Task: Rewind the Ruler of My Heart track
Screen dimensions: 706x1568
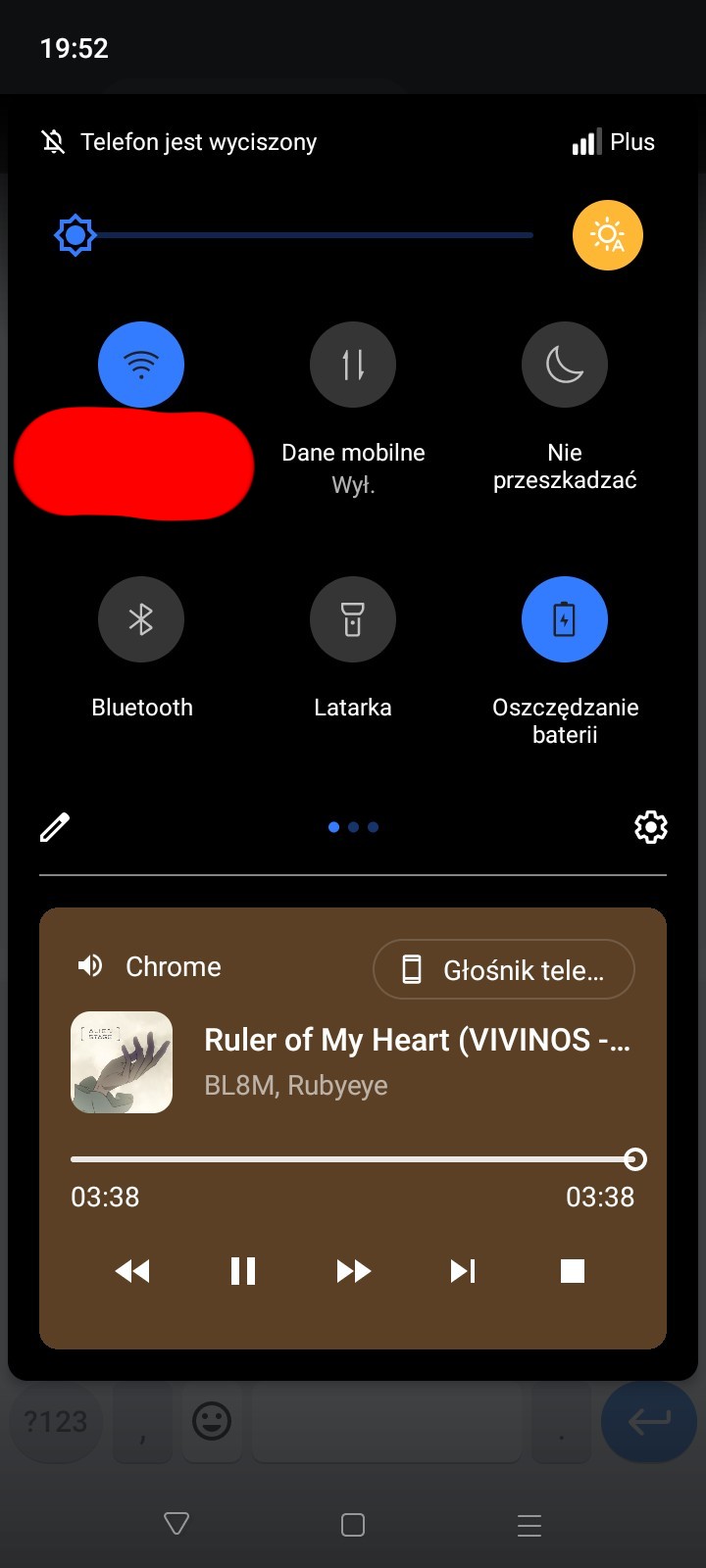Action: (x=132, y=1271)
